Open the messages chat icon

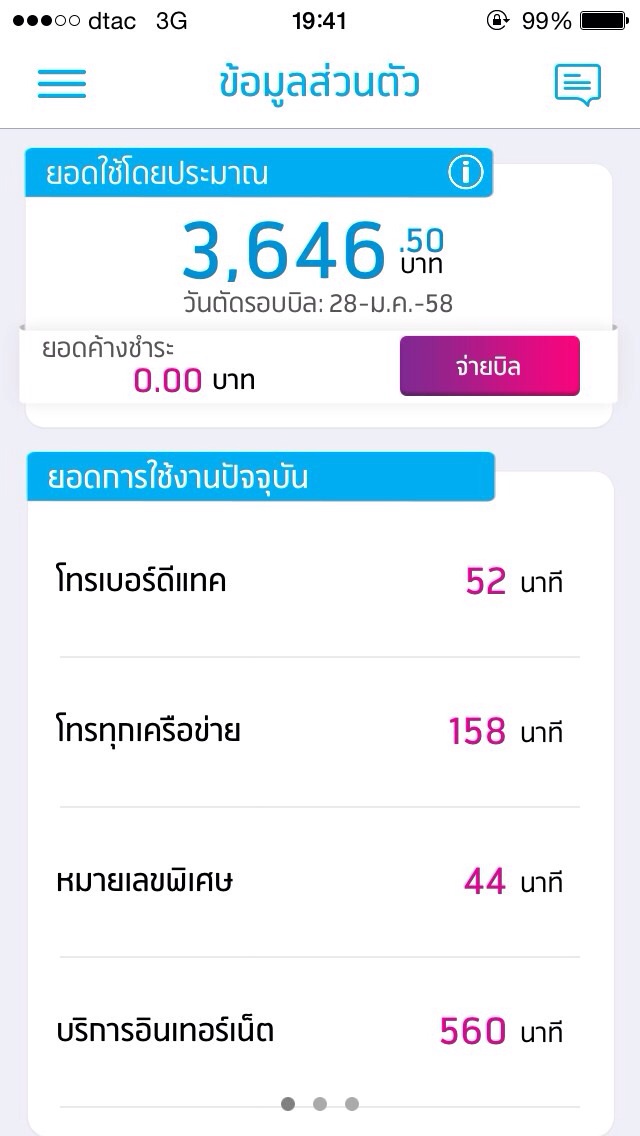[577, 85]
